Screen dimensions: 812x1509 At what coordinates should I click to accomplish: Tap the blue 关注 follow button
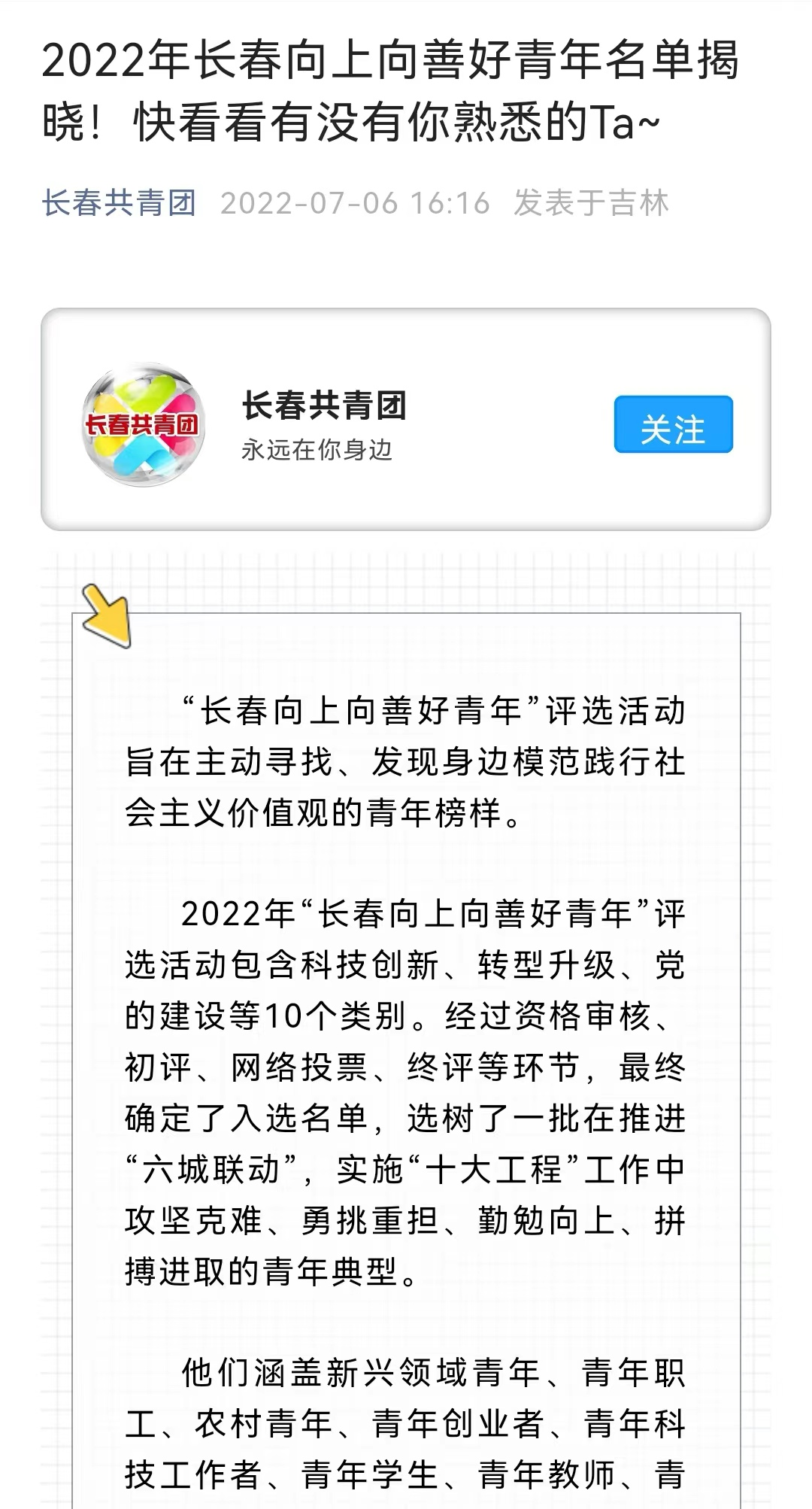click(673, 424)
